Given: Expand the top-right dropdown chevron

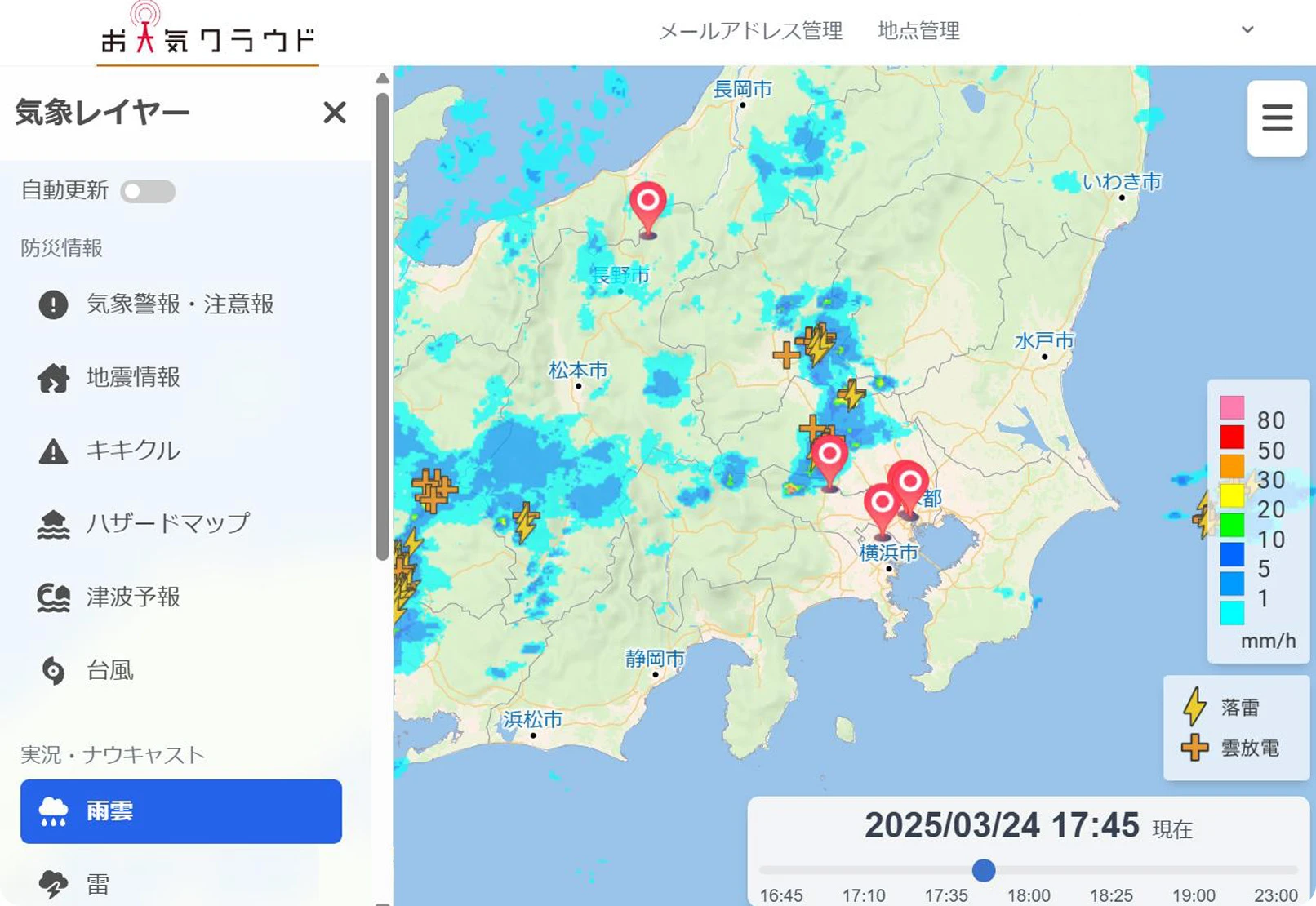Looking at the screenshot, I should click(x=1247, y=29).
